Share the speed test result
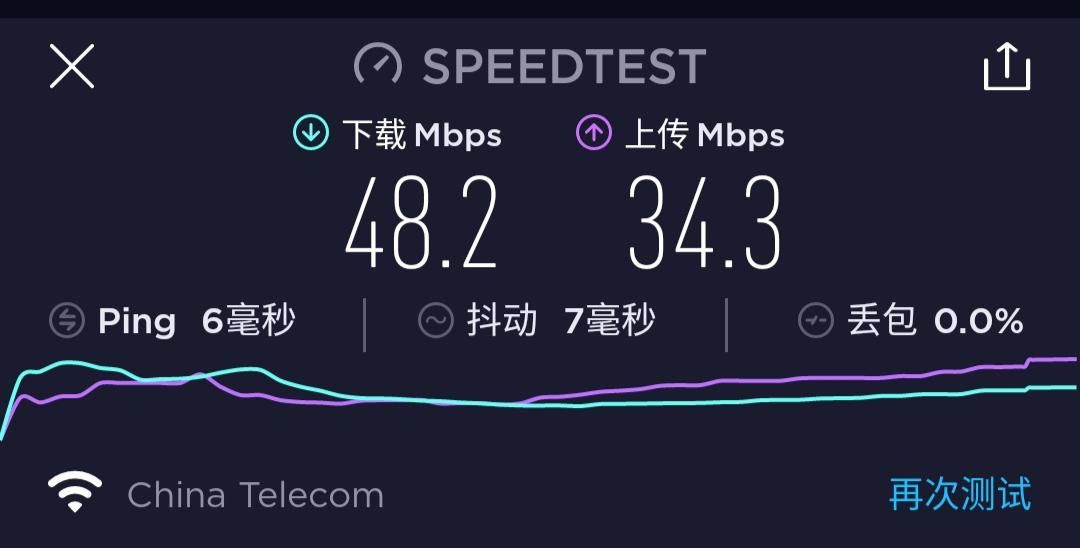This screenshot has width=1080, height=548. pos(1006,67)
